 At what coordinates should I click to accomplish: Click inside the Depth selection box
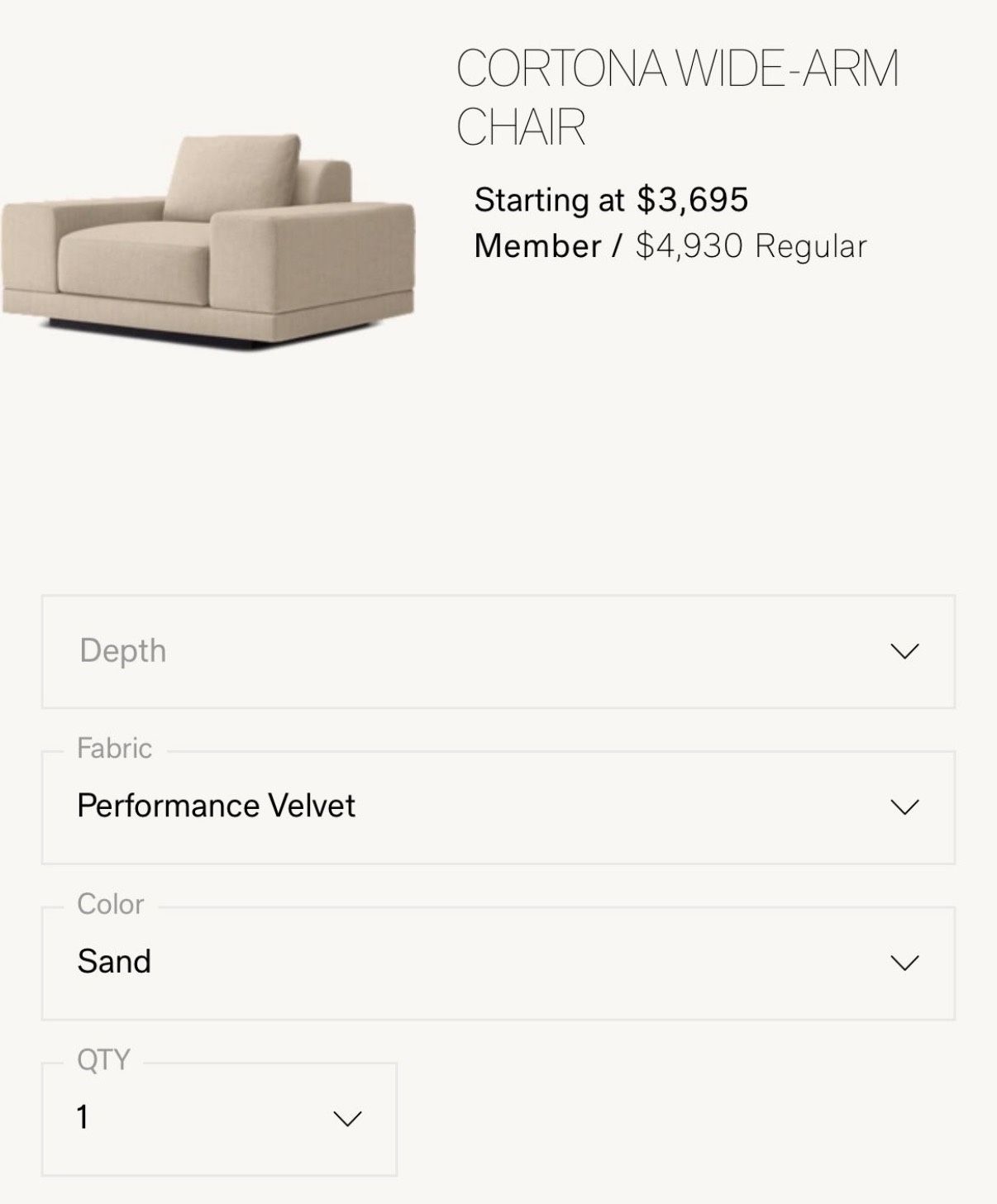point(331,650)
